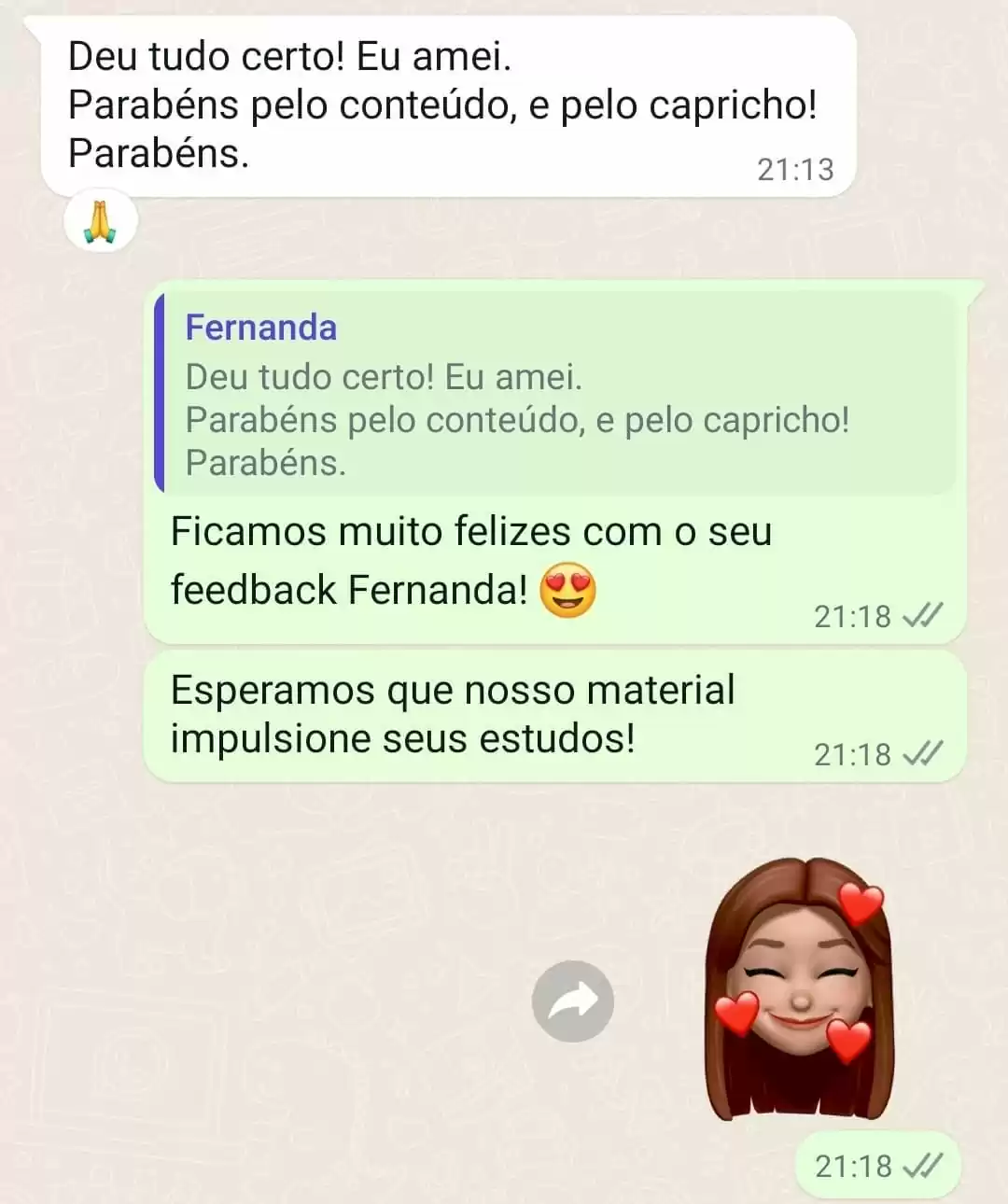This screenshot has width=1008, height=1204.
Task: Open the avatar sticker with hearts
Action: 799,991
